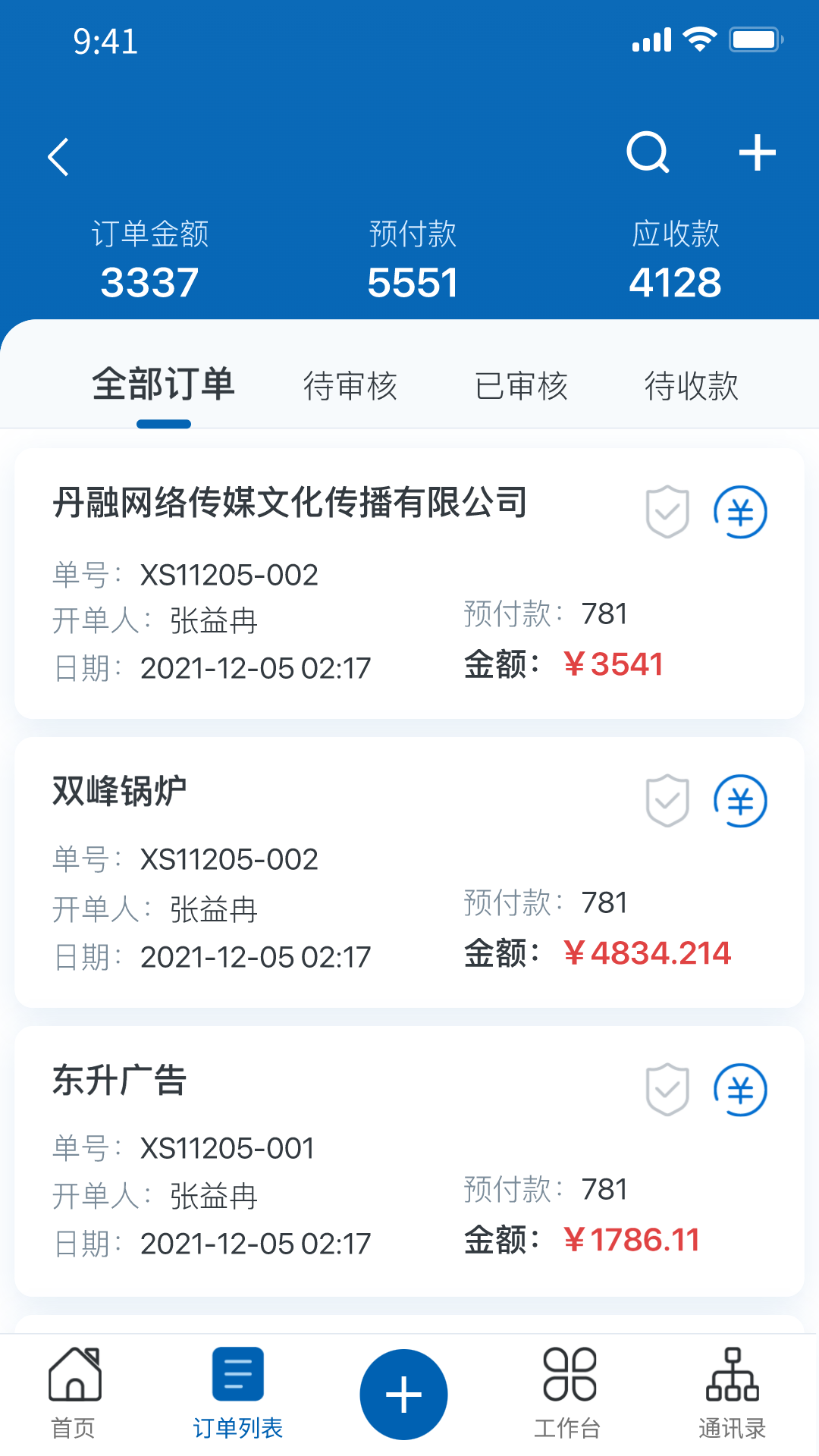
Task: Open collect payment icon on 丹融网络 order
Action: (742, 513)
